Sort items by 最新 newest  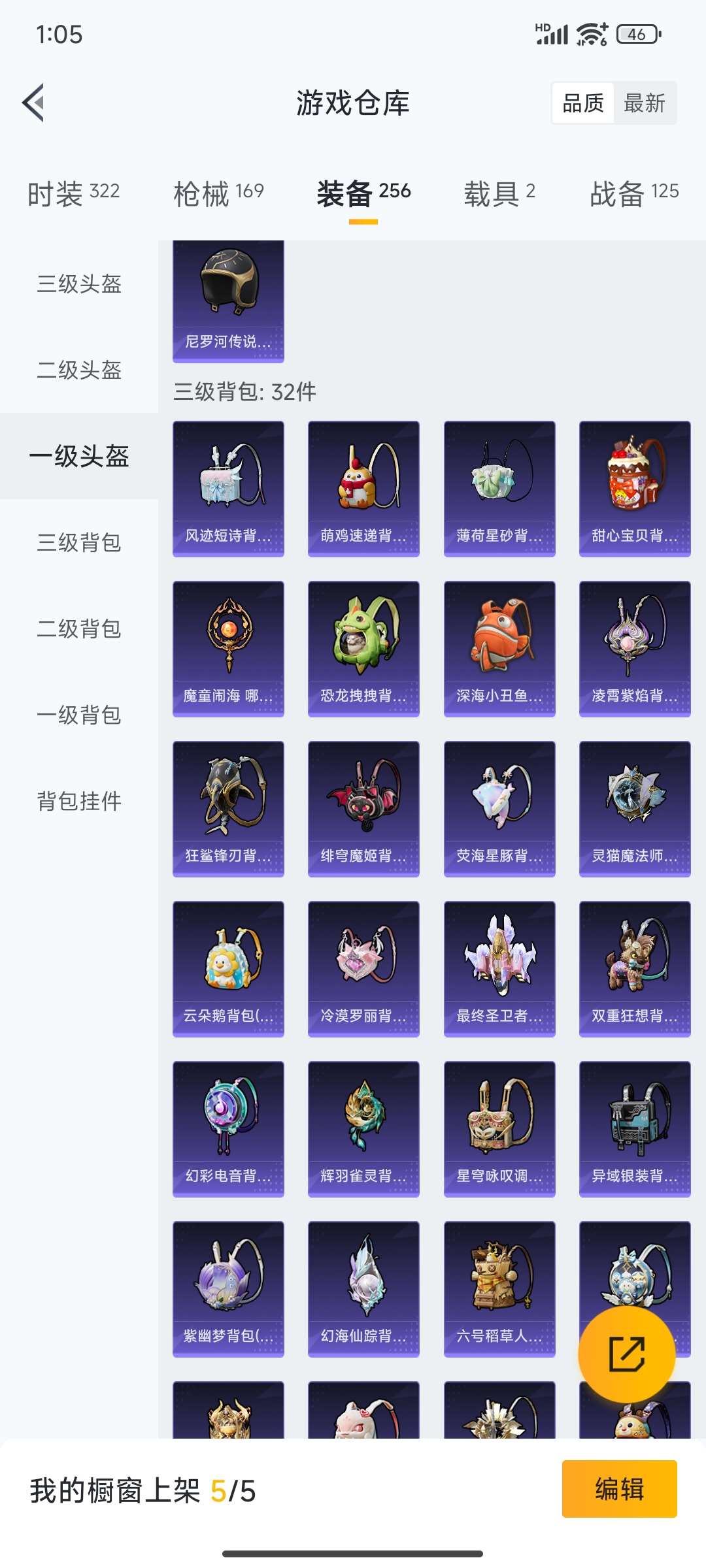[644, 103]
